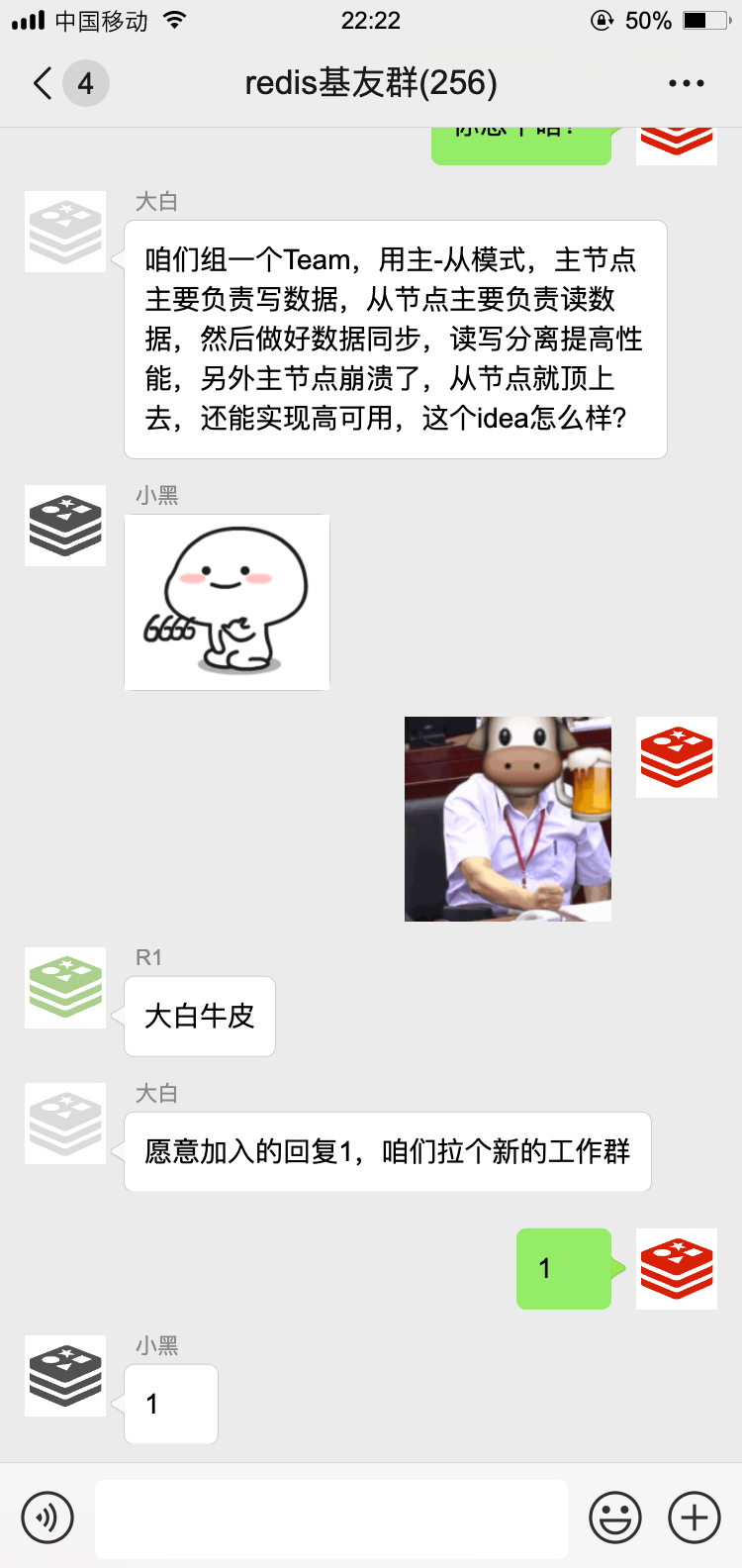The width and height of the screenshot is (742, 1568).
Task: Open the emoji picker
Action: tap(615, 1517)
